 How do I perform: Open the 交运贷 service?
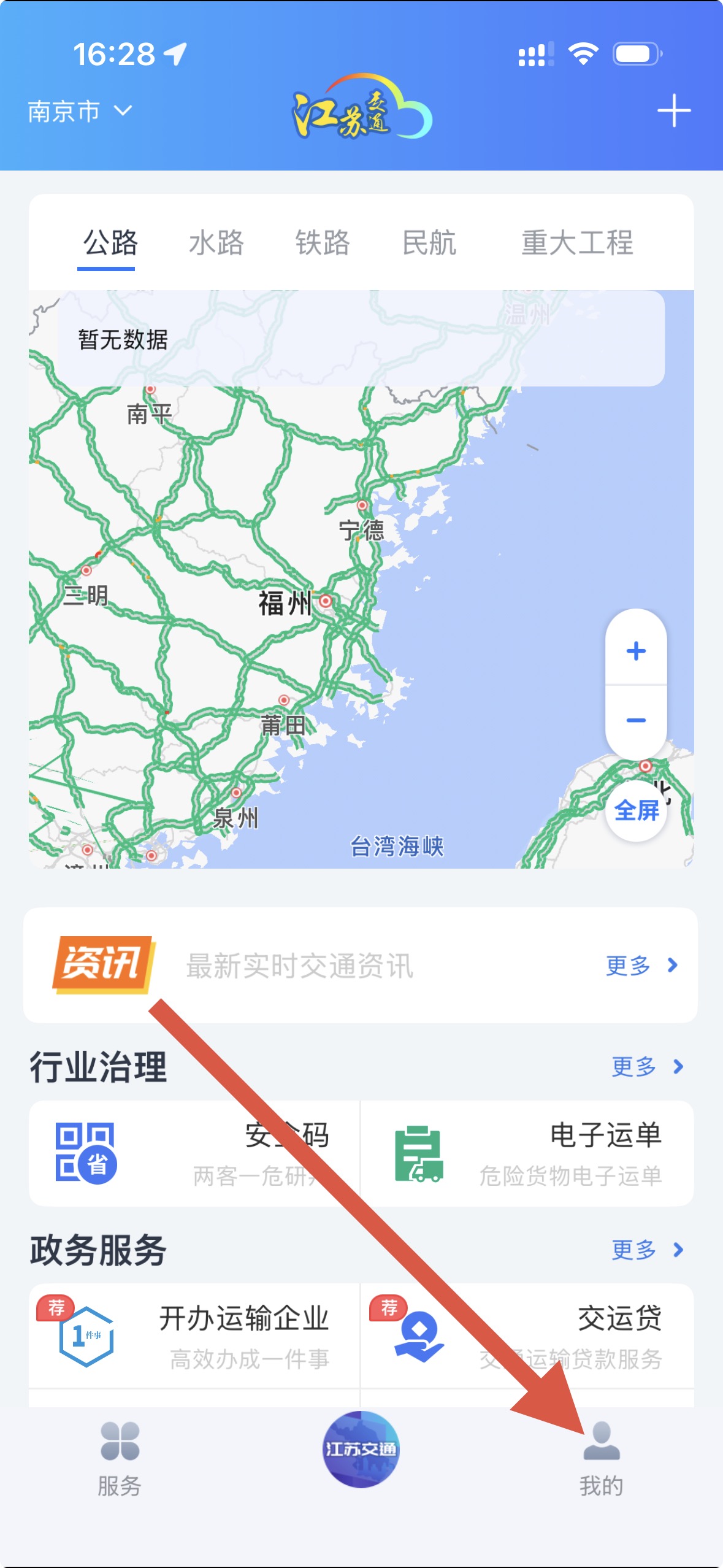[527, 1336]
